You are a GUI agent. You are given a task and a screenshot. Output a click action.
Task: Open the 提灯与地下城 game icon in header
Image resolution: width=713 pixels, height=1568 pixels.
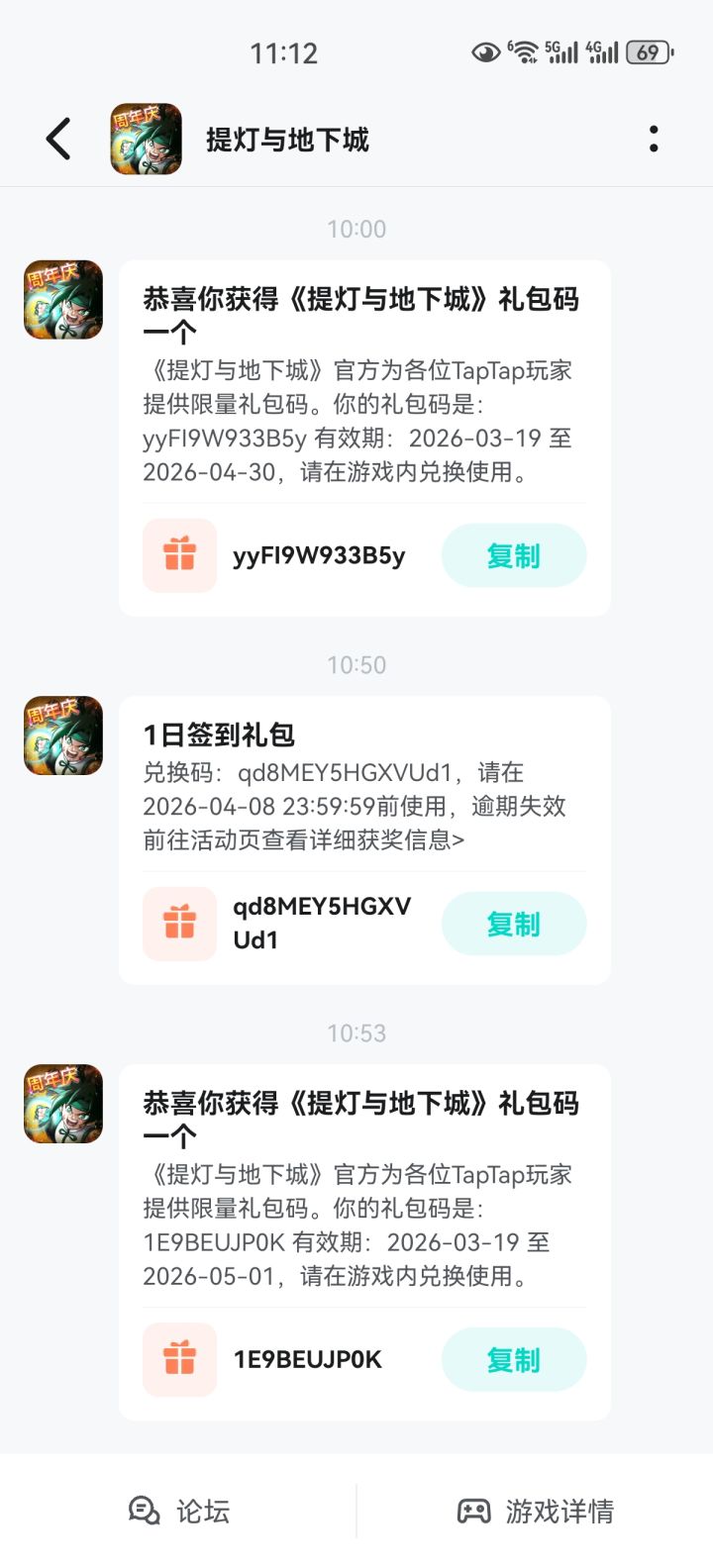coord(146,139)
